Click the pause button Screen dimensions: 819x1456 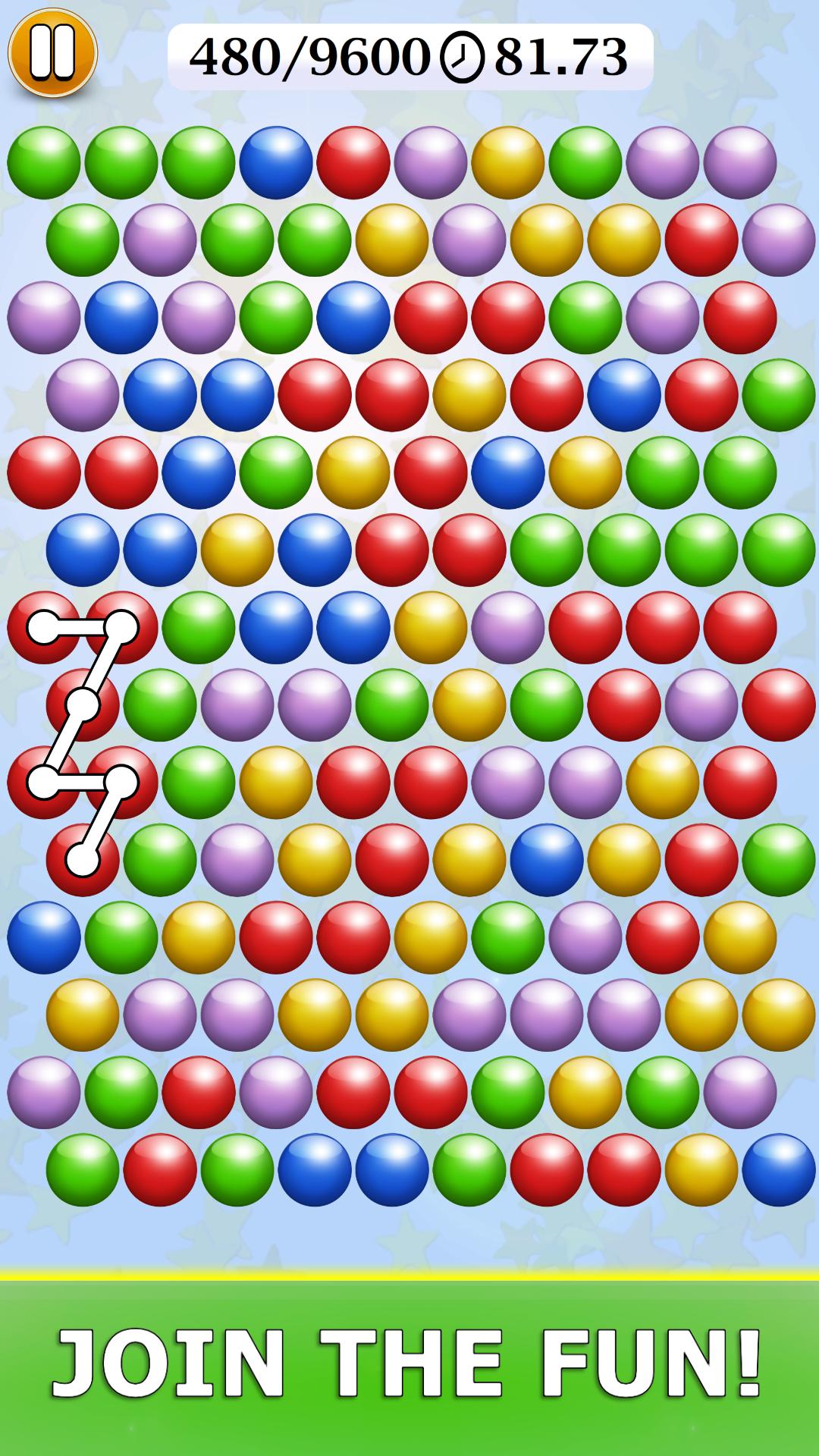50,50
